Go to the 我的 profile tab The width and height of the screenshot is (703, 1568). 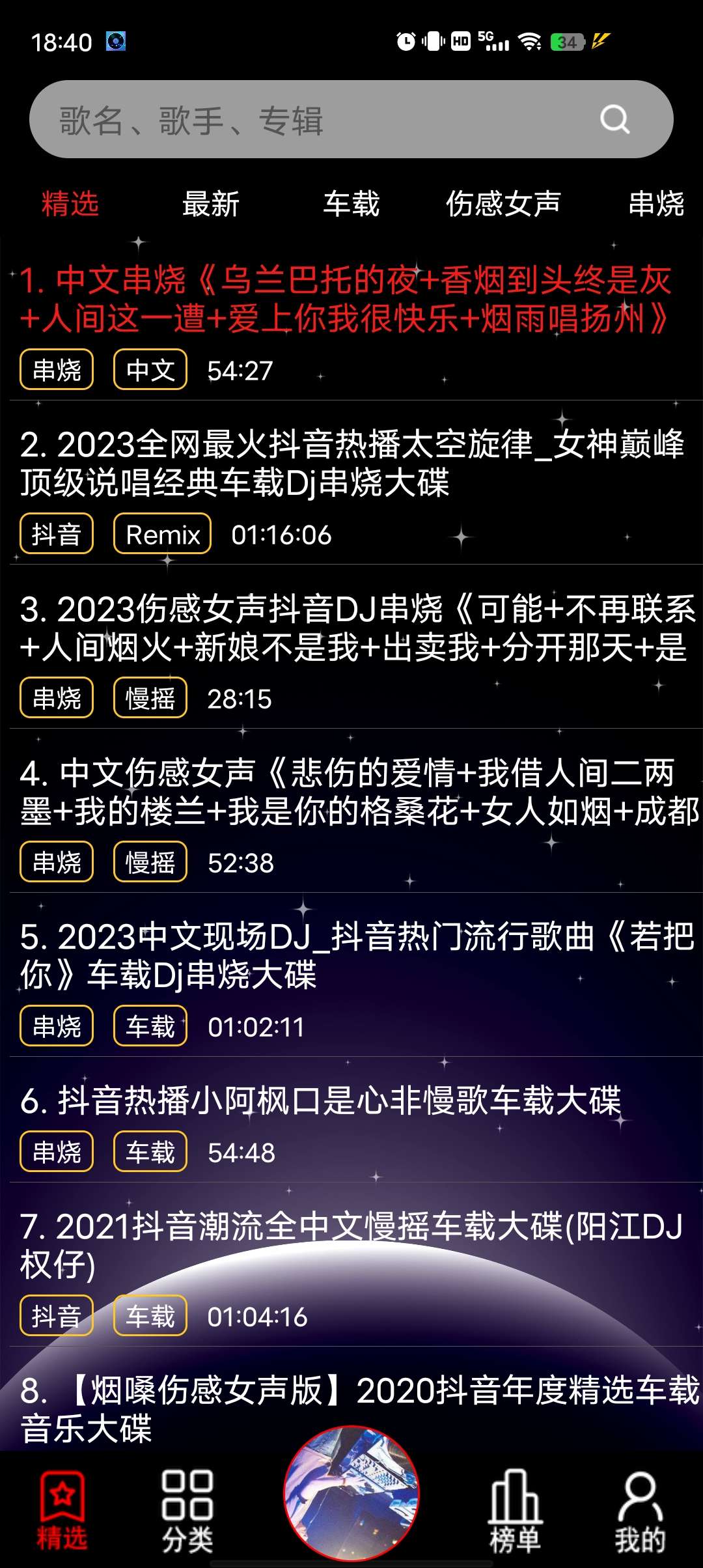tap(640, 1511)
